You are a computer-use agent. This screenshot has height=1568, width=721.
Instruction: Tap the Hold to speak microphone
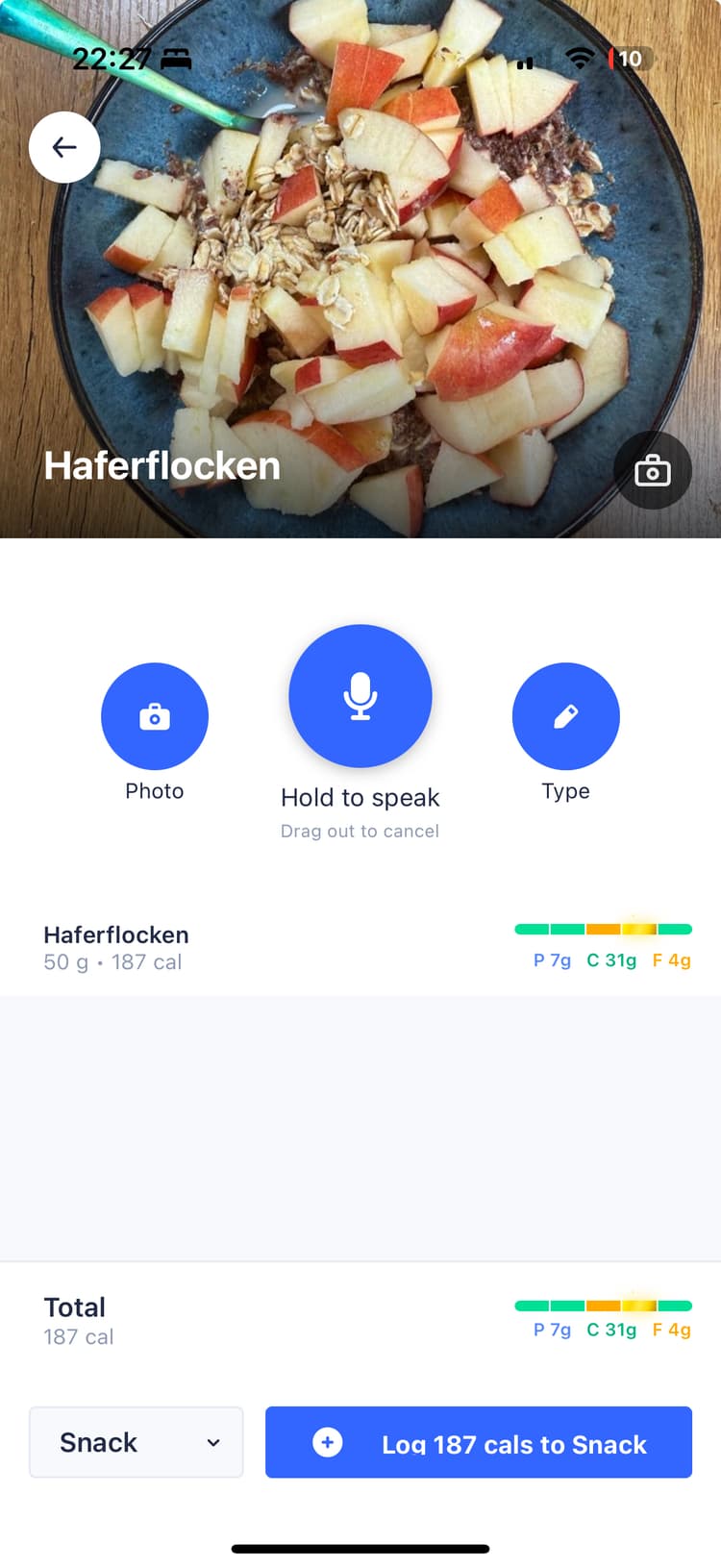click(360, 696)
